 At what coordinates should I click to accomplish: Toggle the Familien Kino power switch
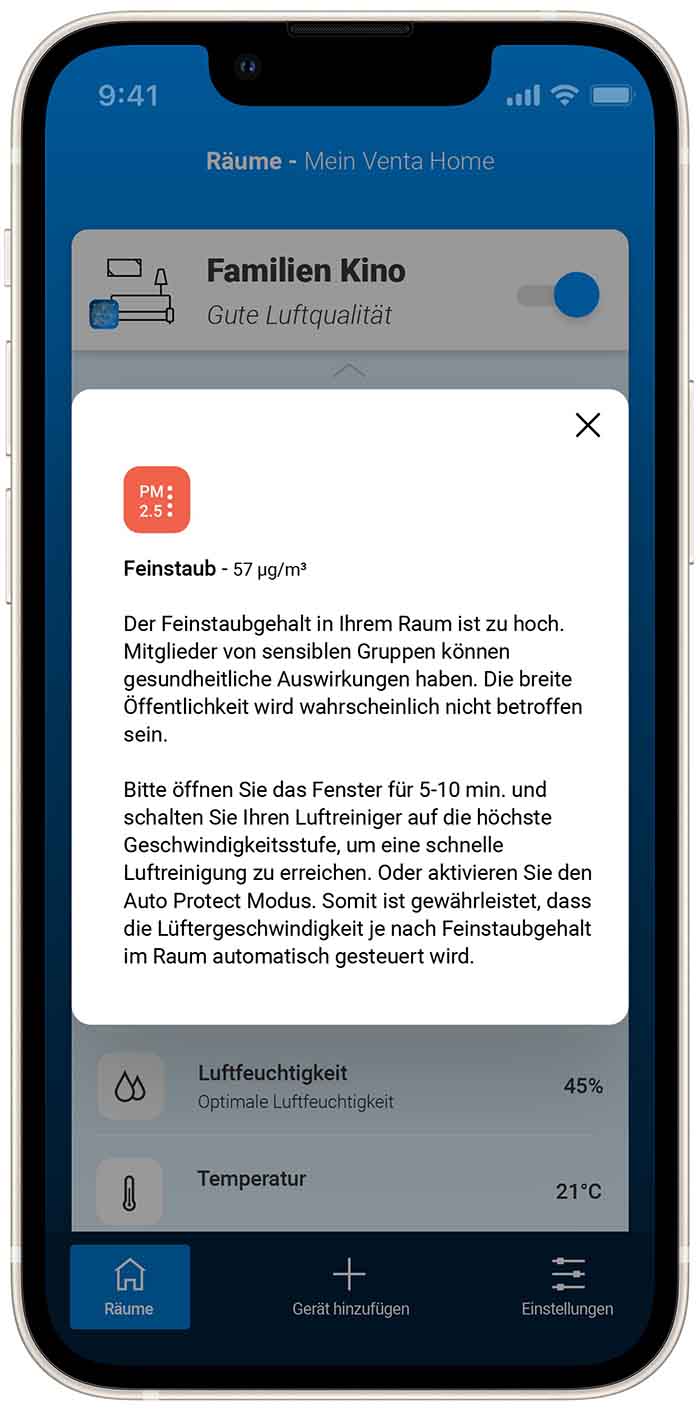[560, 295]
